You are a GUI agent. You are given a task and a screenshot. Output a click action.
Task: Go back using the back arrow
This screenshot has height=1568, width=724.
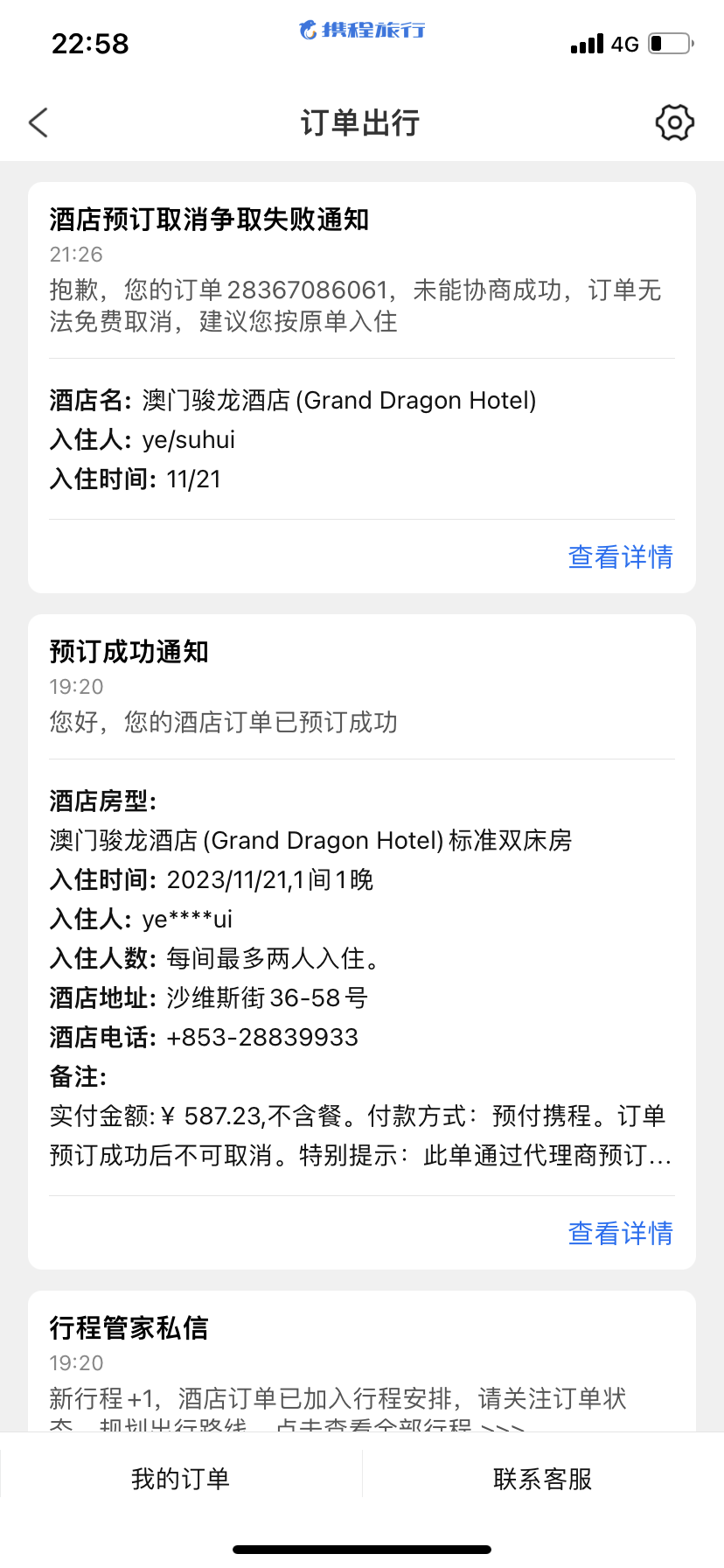click(38, 122)
